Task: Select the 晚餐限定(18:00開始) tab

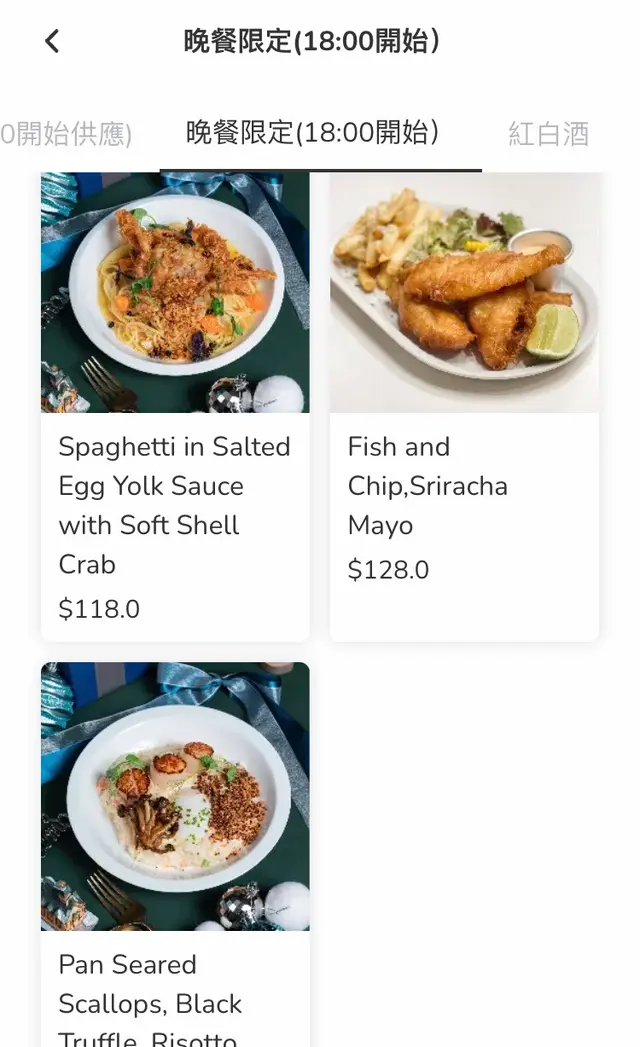Action: pos(312,133)
